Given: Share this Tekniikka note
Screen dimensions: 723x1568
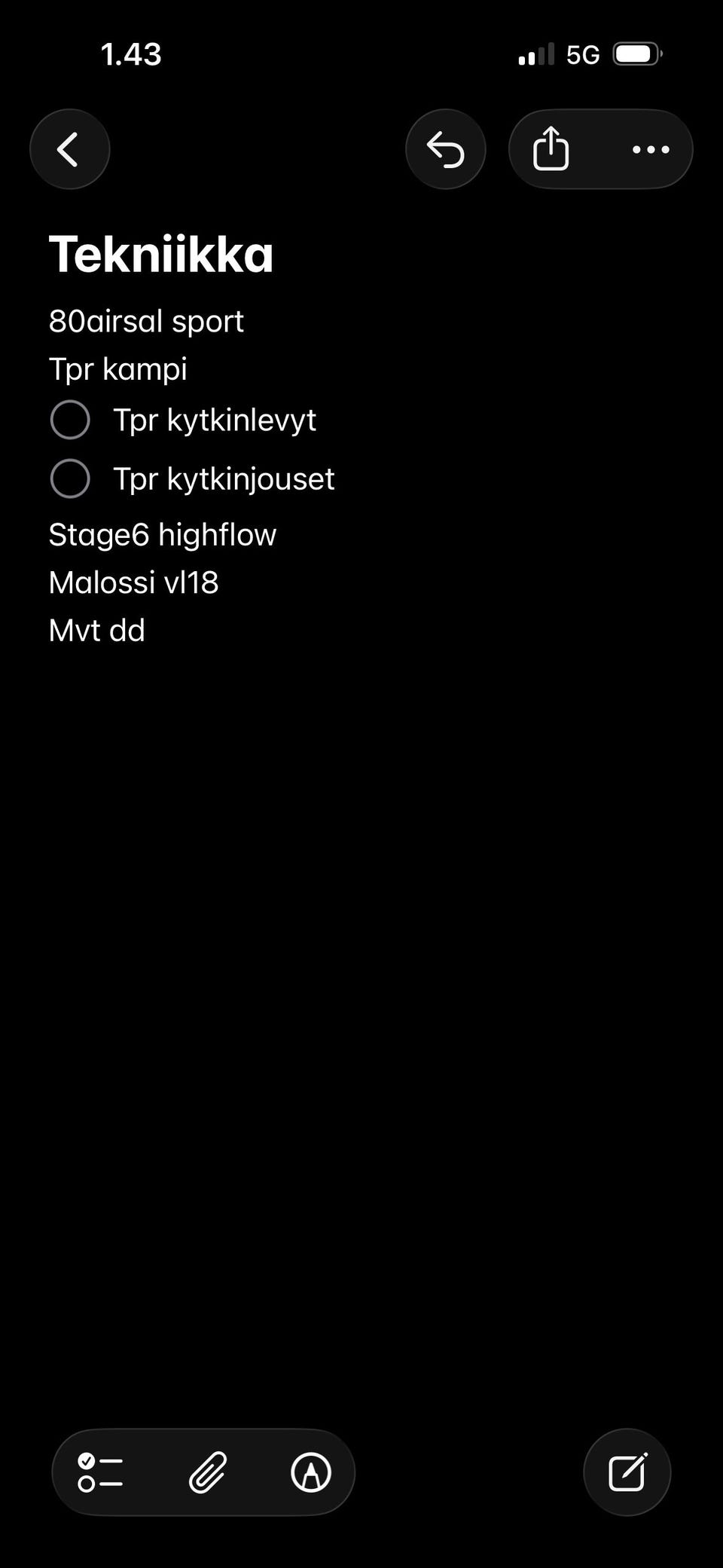Looking at the screenshot, I should click(x=551, y=149).
